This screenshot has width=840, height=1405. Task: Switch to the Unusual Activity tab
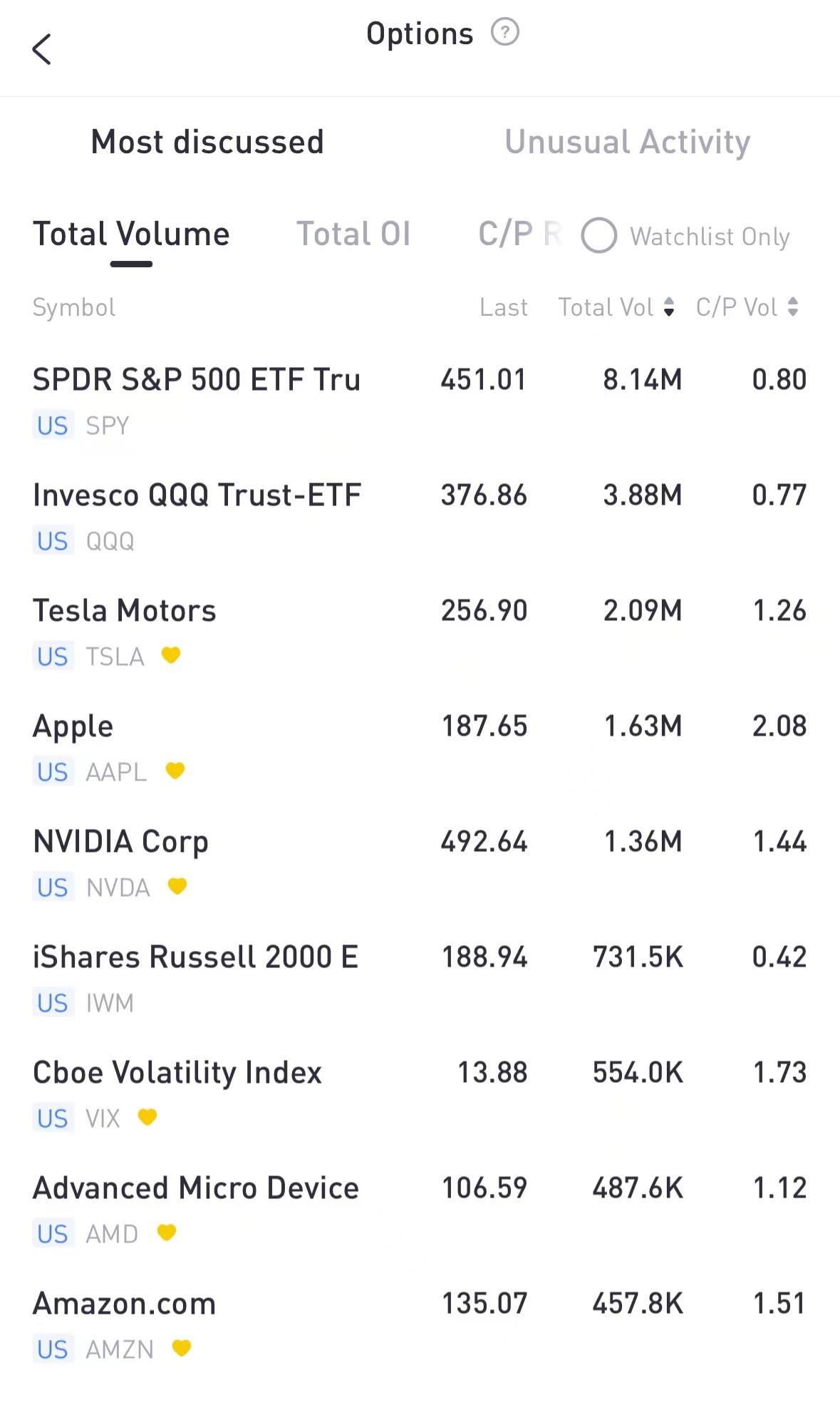point(627,142)
